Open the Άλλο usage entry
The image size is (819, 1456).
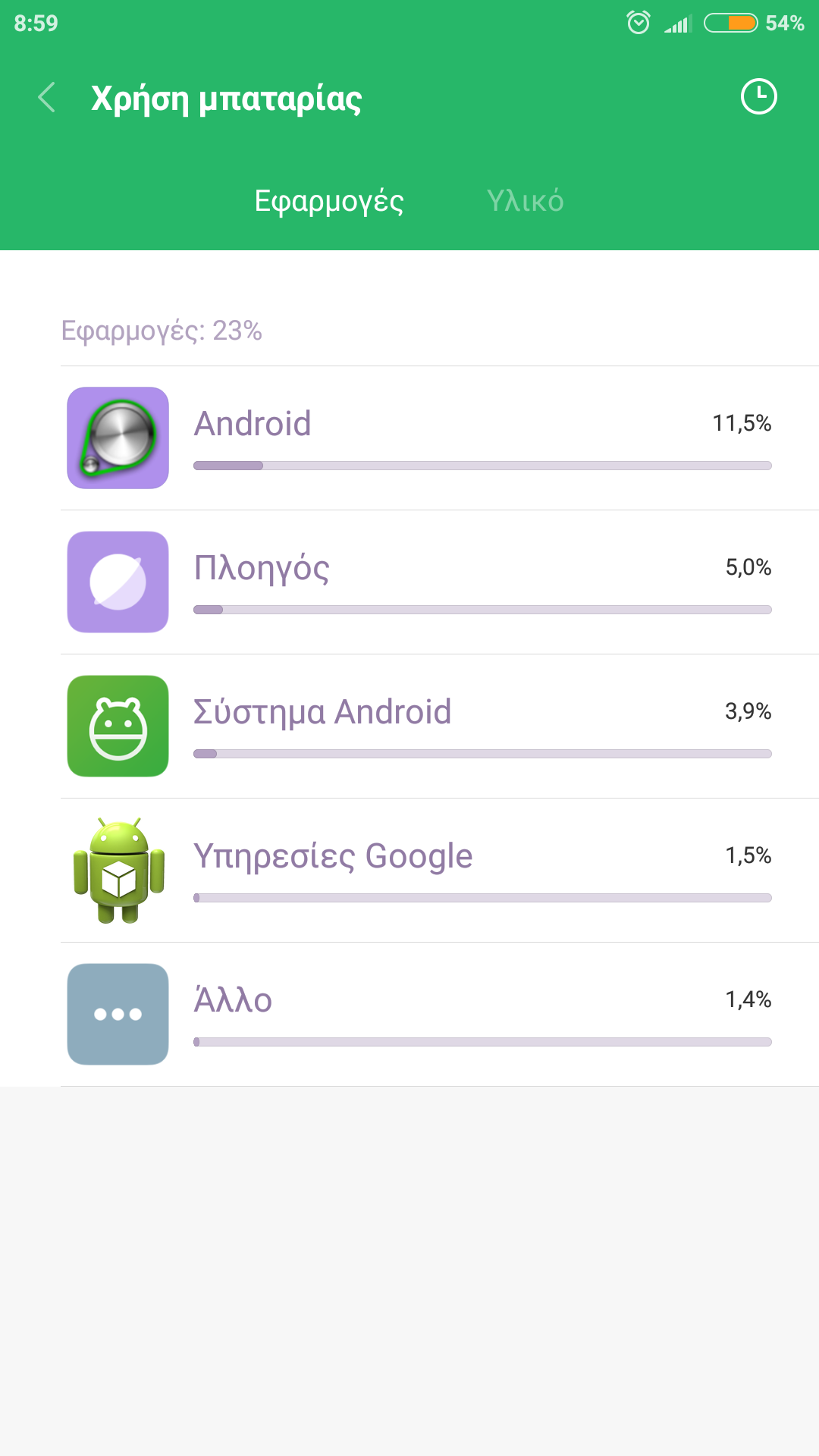(440, 1015)
